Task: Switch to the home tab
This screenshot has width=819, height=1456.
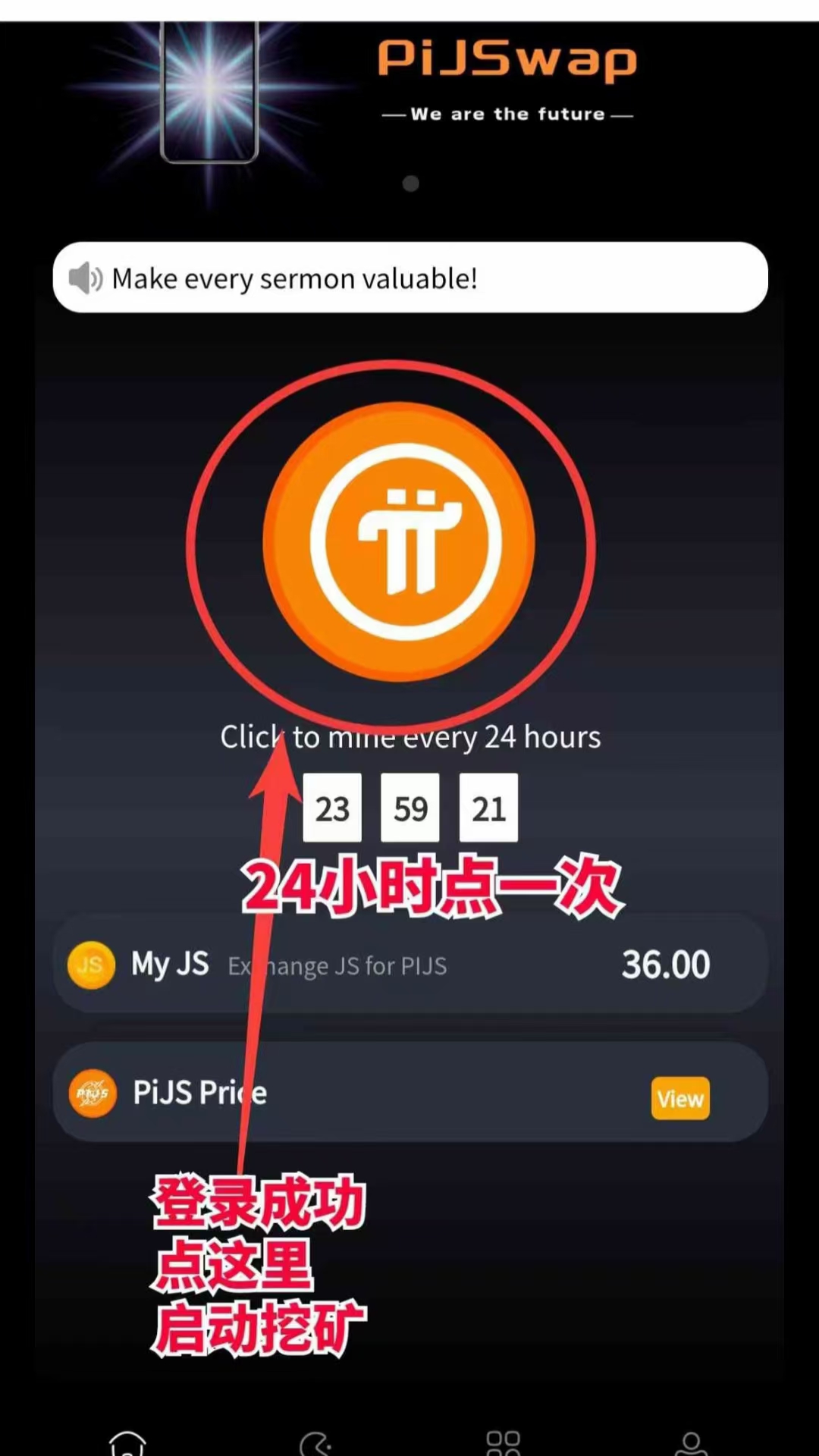Action: 127,1442
